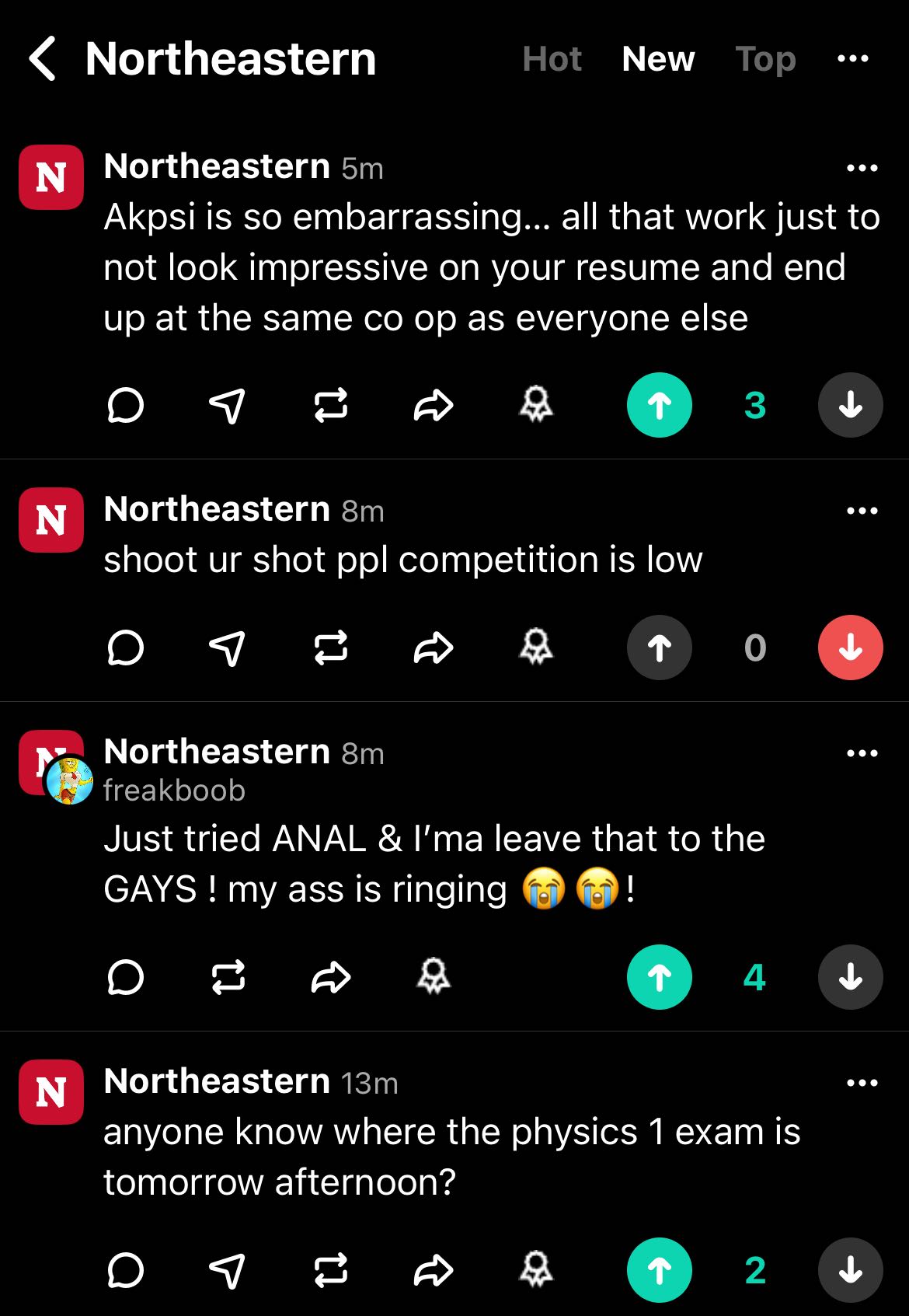Open options for freakboob's post
The width and height of the screenshot is (909, 1316).
click(862, 753)
